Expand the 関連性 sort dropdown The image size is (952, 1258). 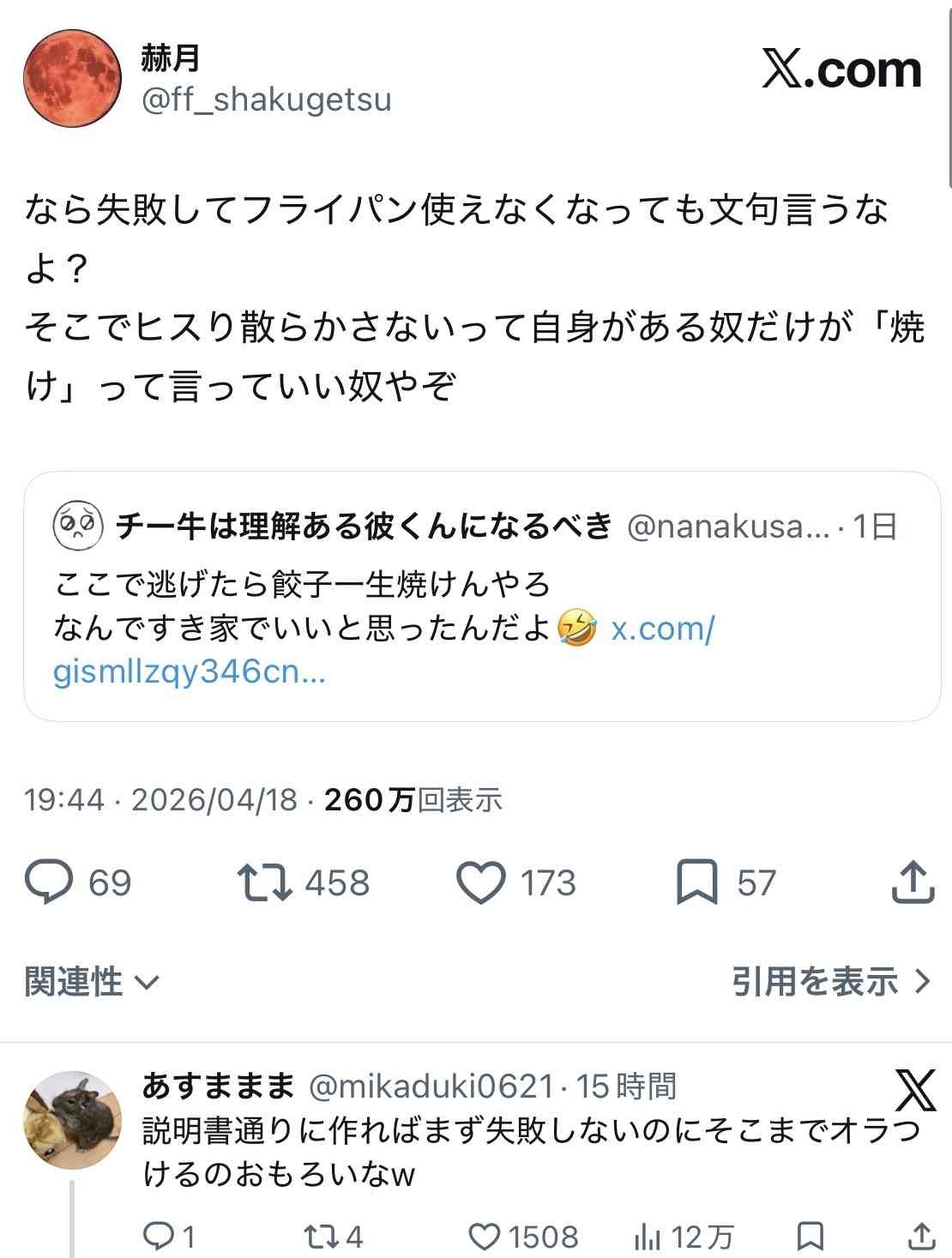coord(92,981)
